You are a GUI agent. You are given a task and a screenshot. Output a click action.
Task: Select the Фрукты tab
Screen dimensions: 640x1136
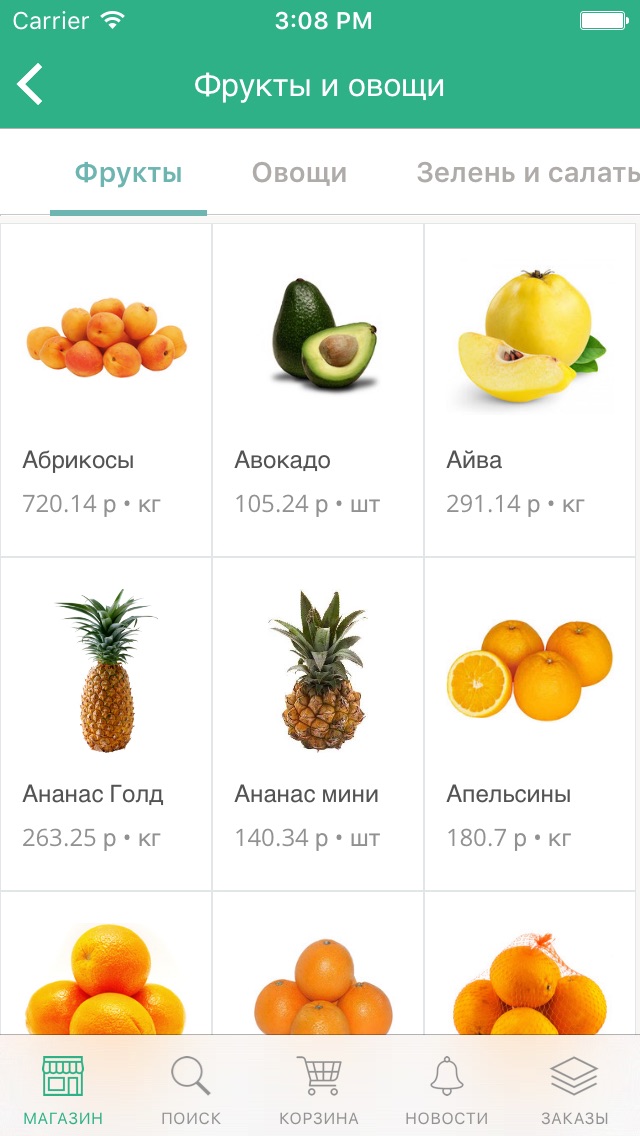pos(128,173)
